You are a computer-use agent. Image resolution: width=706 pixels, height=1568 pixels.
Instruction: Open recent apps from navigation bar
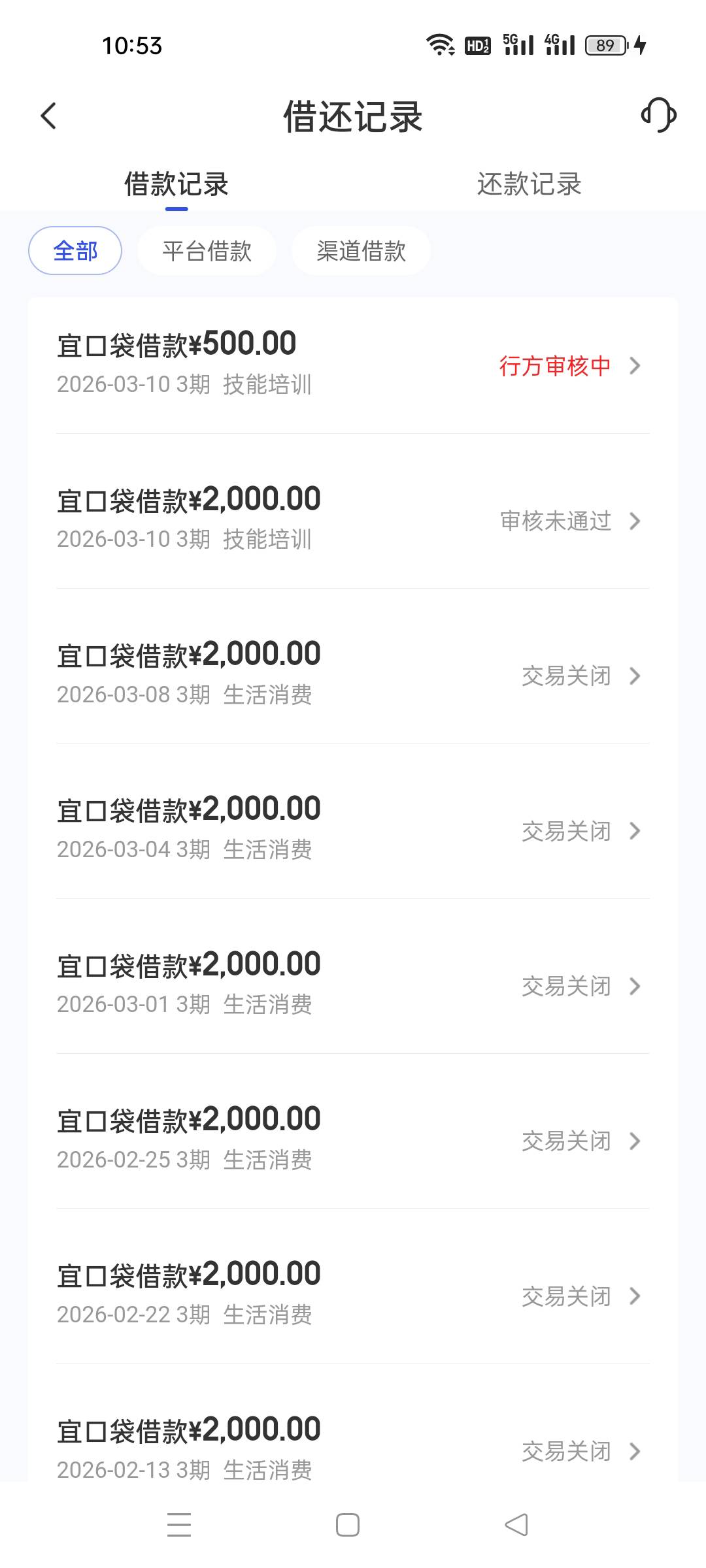coord(179,1525)
